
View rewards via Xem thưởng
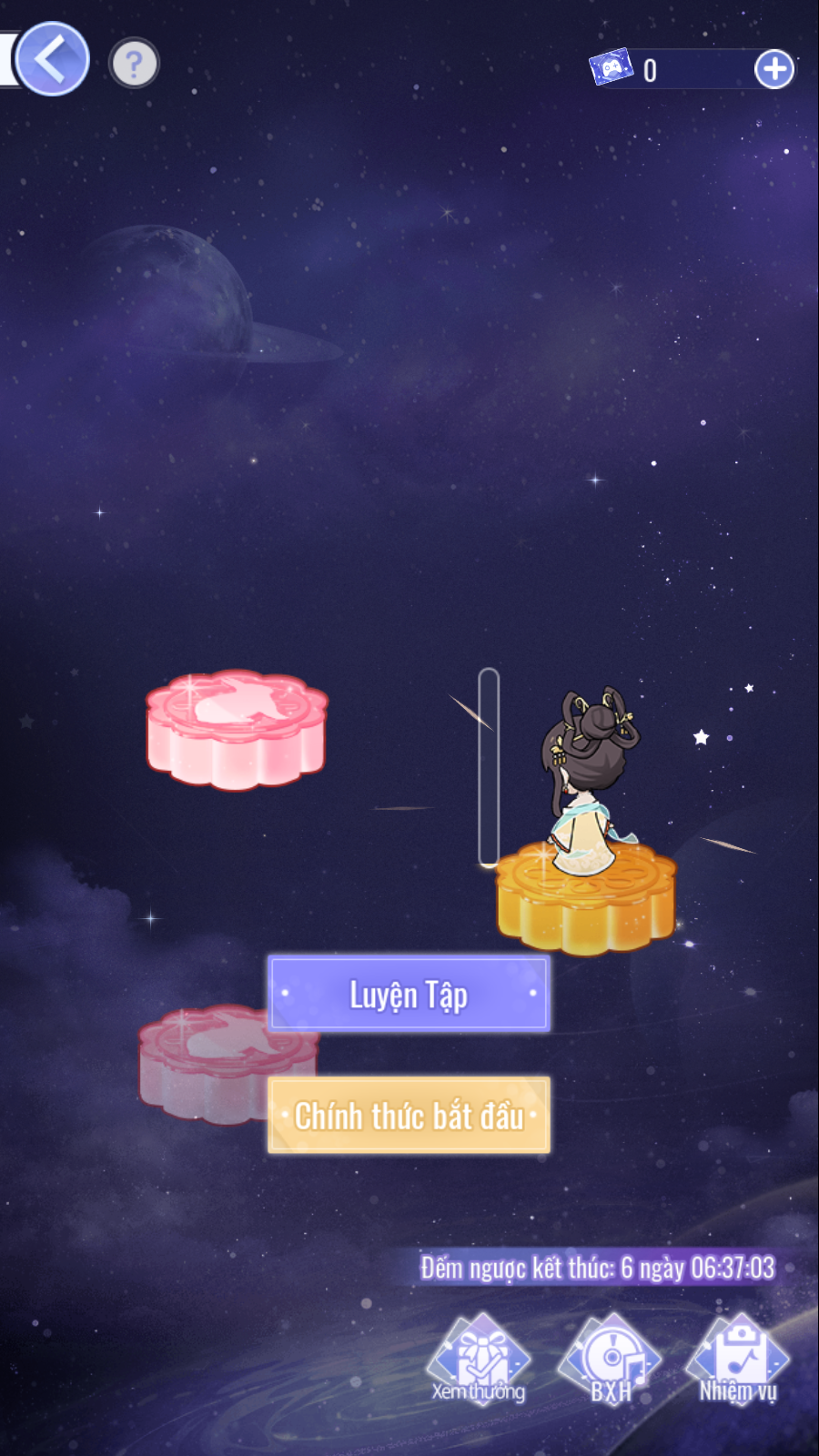pos(479,1360)
